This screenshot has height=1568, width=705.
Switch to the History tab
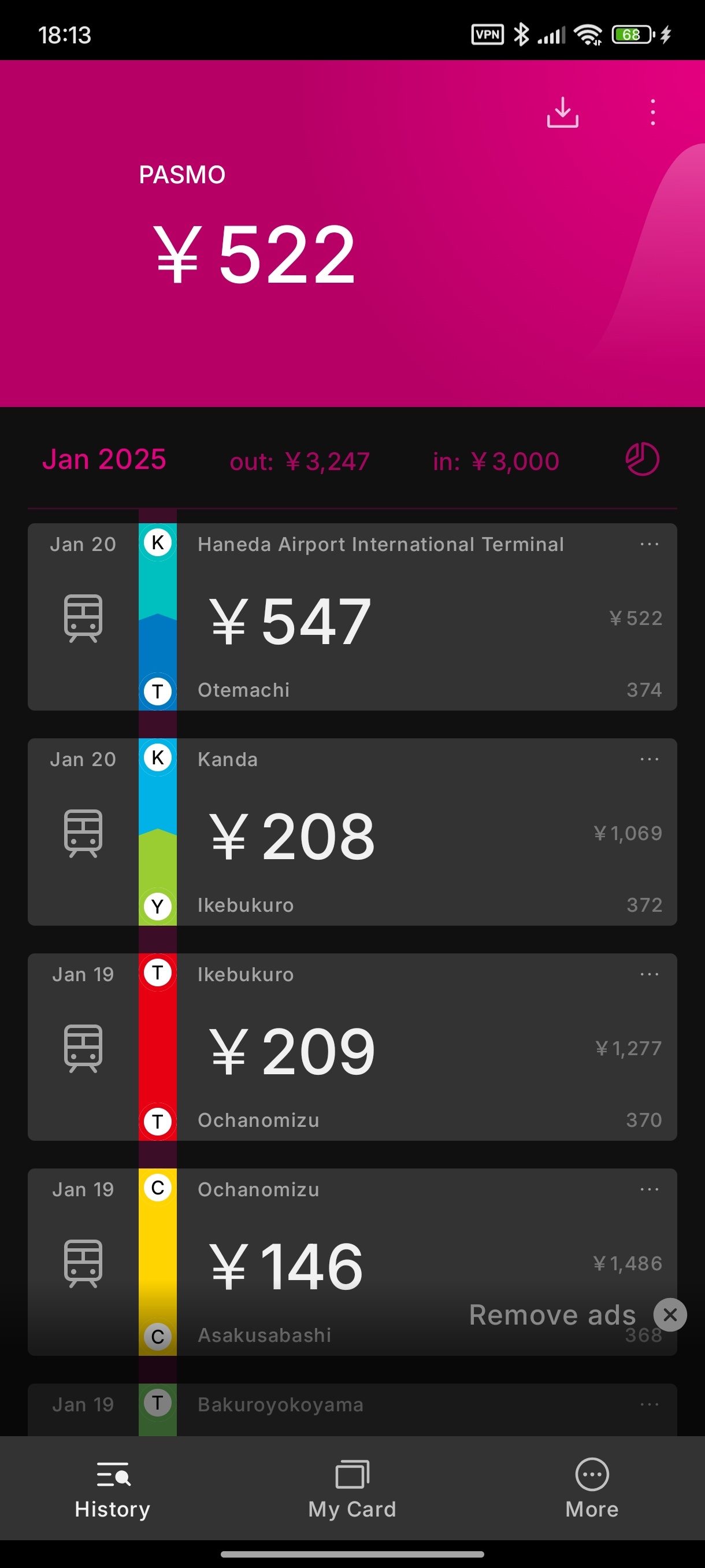tap(113, 1489)
